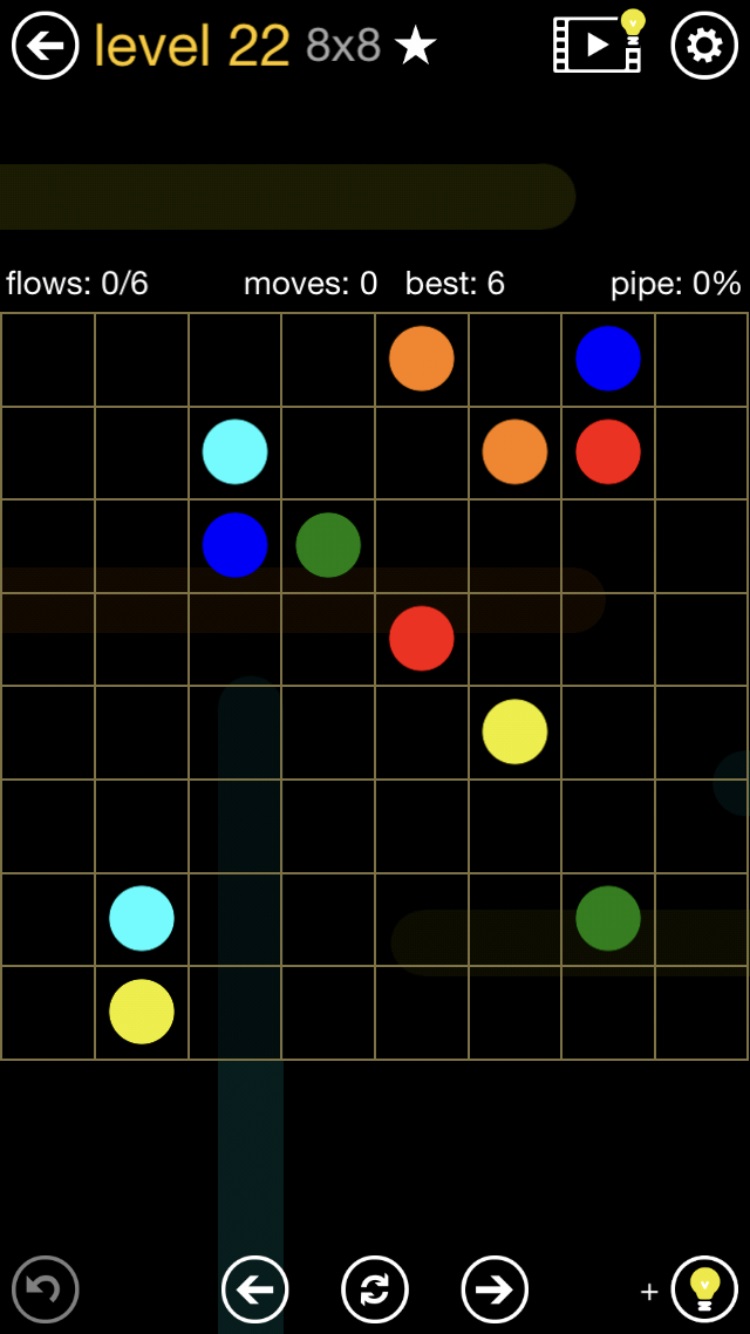Tap the blue dot in the top row

[x=608, y=358]
